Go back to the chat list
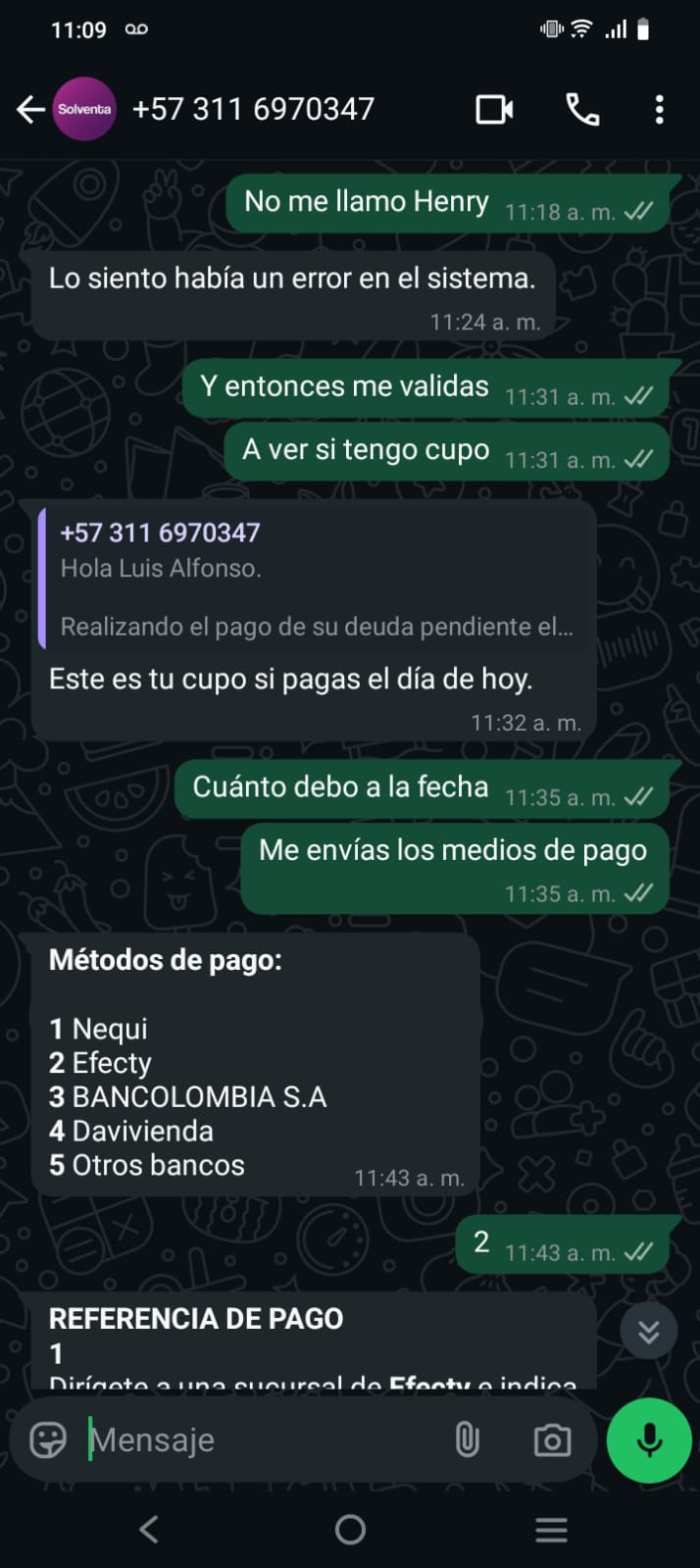The height and width of the screenshot is (1568, 700). (31, 109)
